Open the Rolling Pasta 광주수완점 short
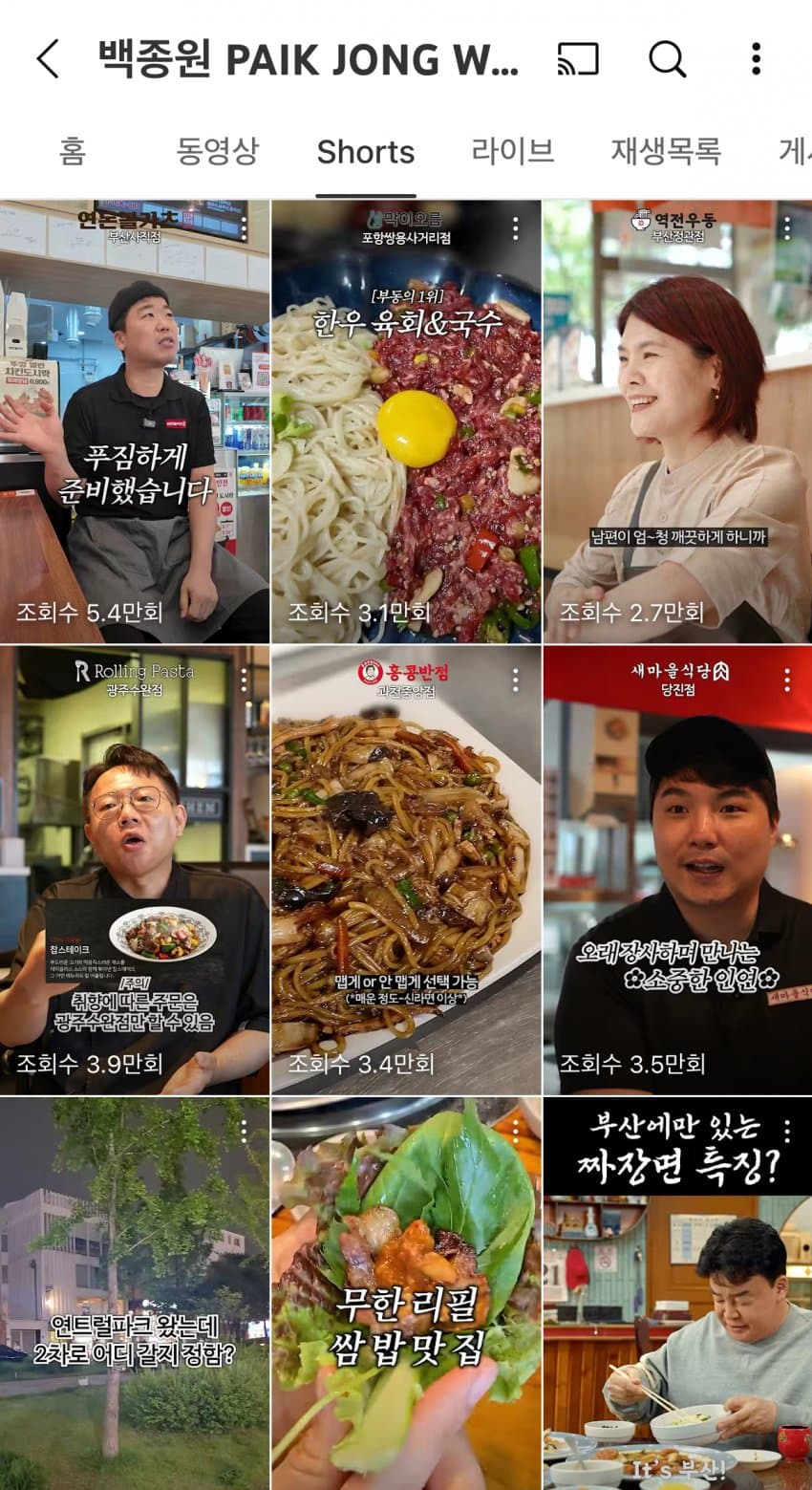This screenshot has width=812, height=1490. 134,870
